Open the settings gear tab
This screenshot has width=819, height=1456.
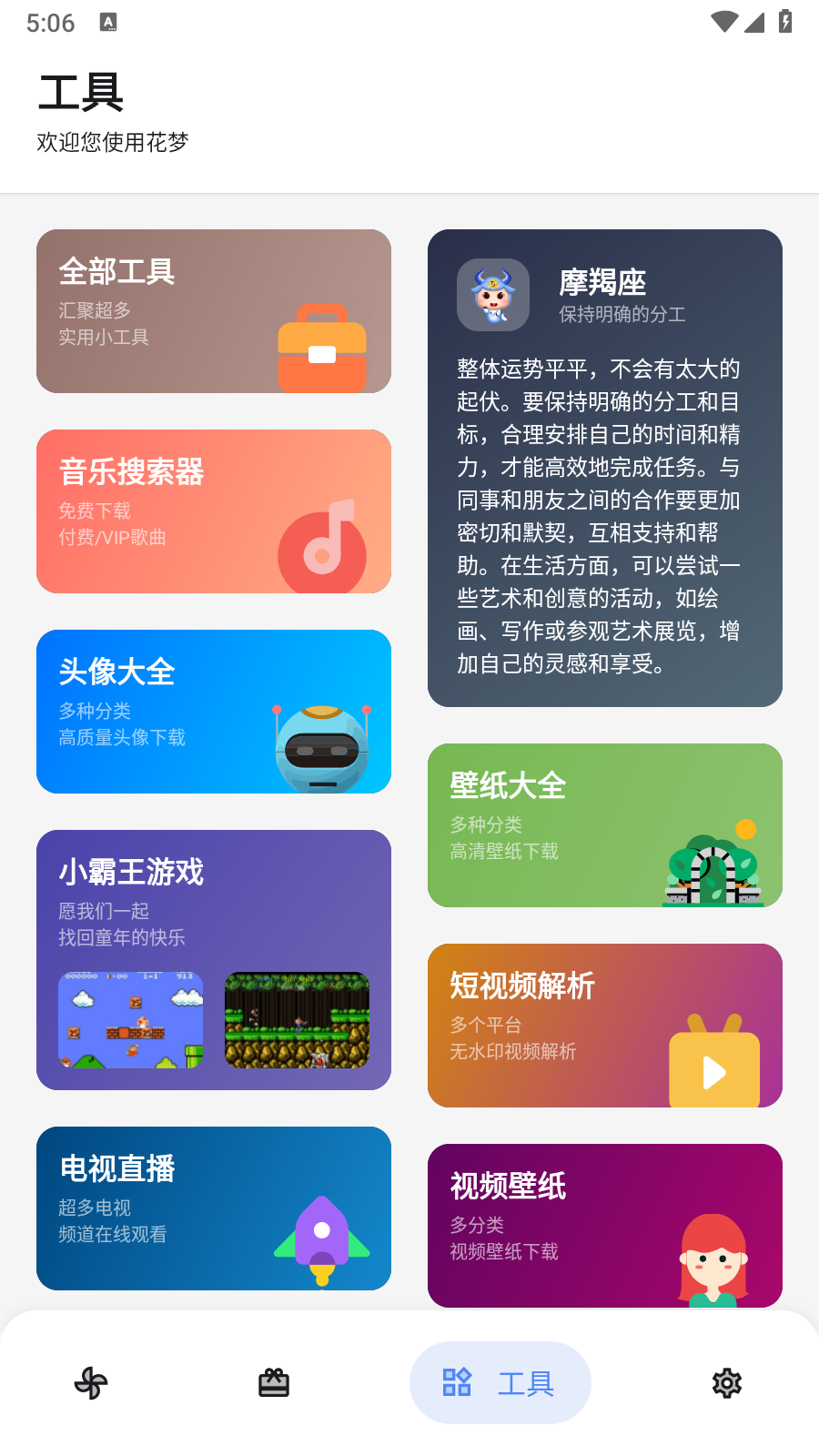[726, 1383]
